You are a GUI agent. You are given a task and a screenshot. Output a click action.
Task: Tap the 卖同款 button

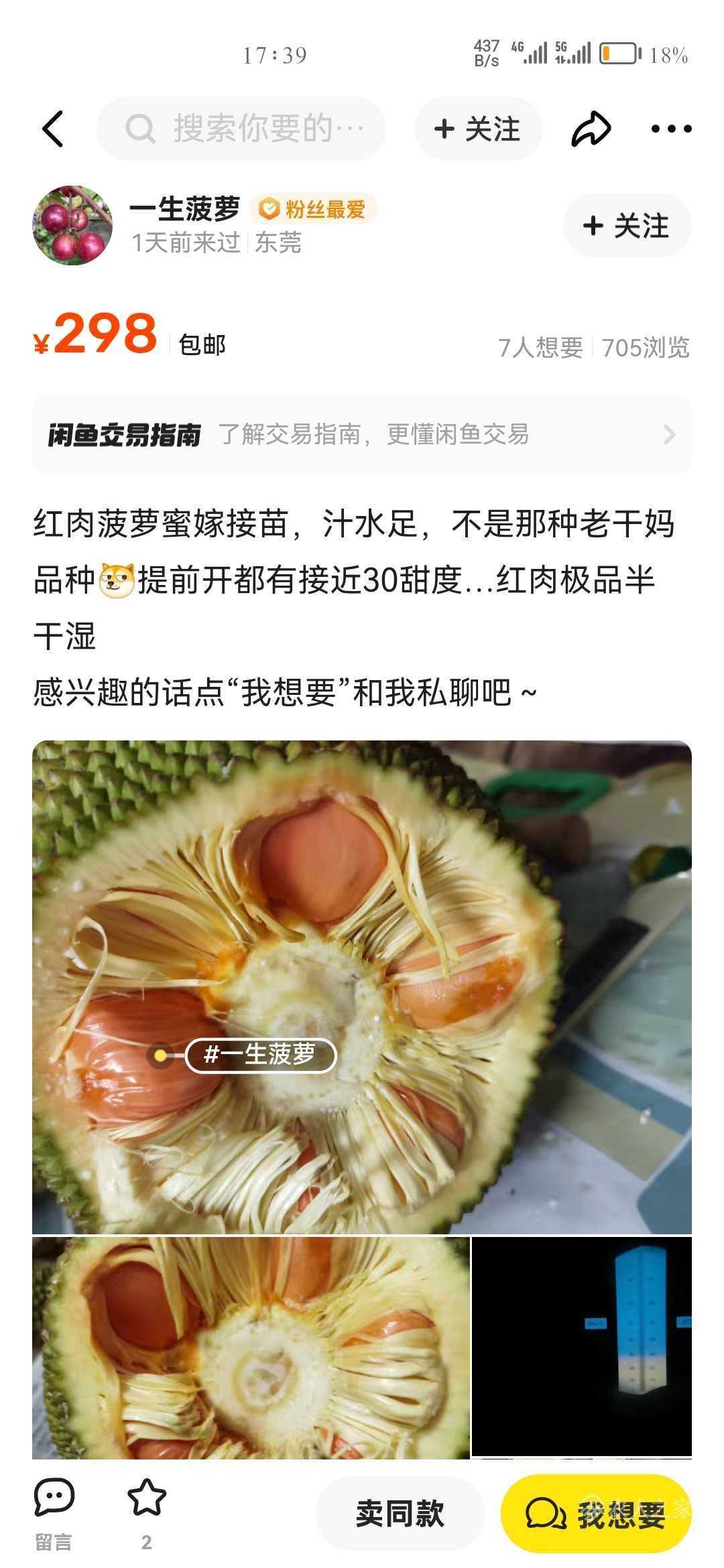click(x=400, y=1514)
